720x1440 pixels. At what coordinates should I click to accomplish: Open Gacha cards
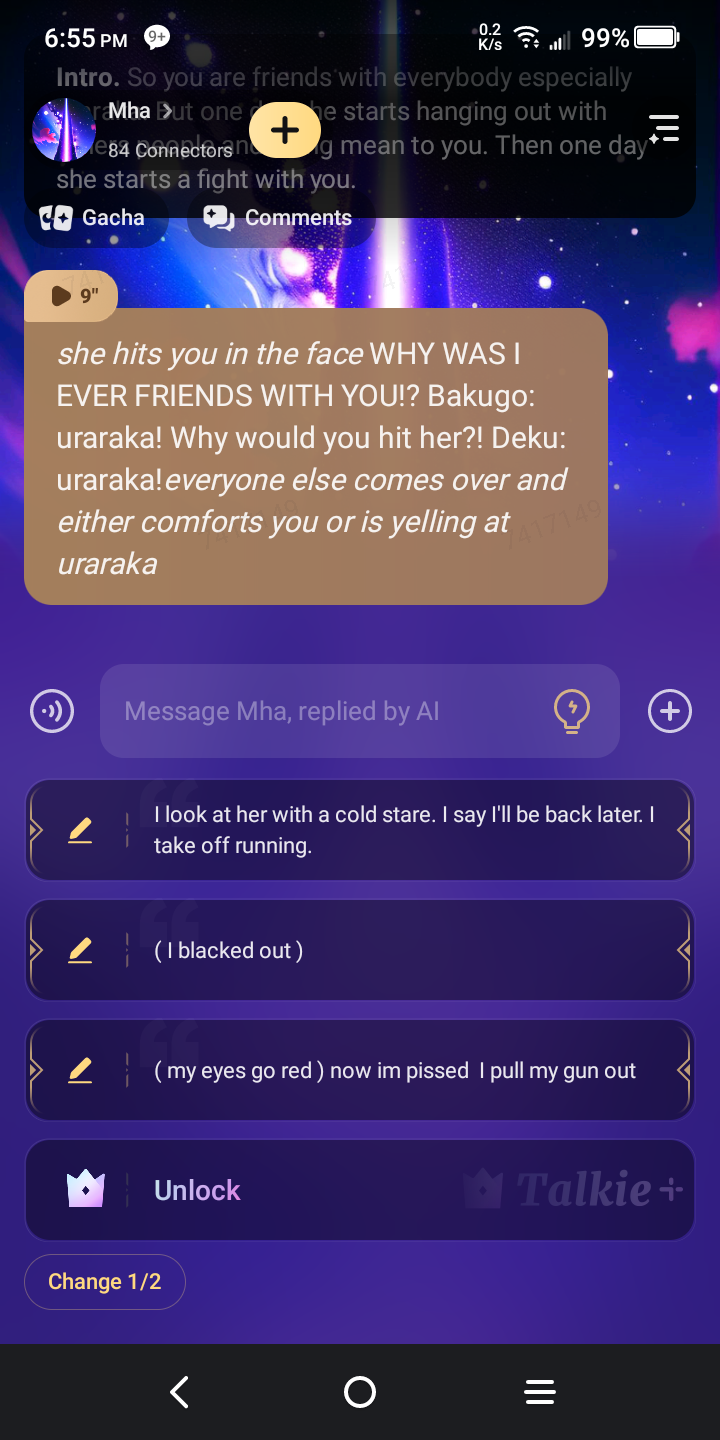tap(92, 218)
